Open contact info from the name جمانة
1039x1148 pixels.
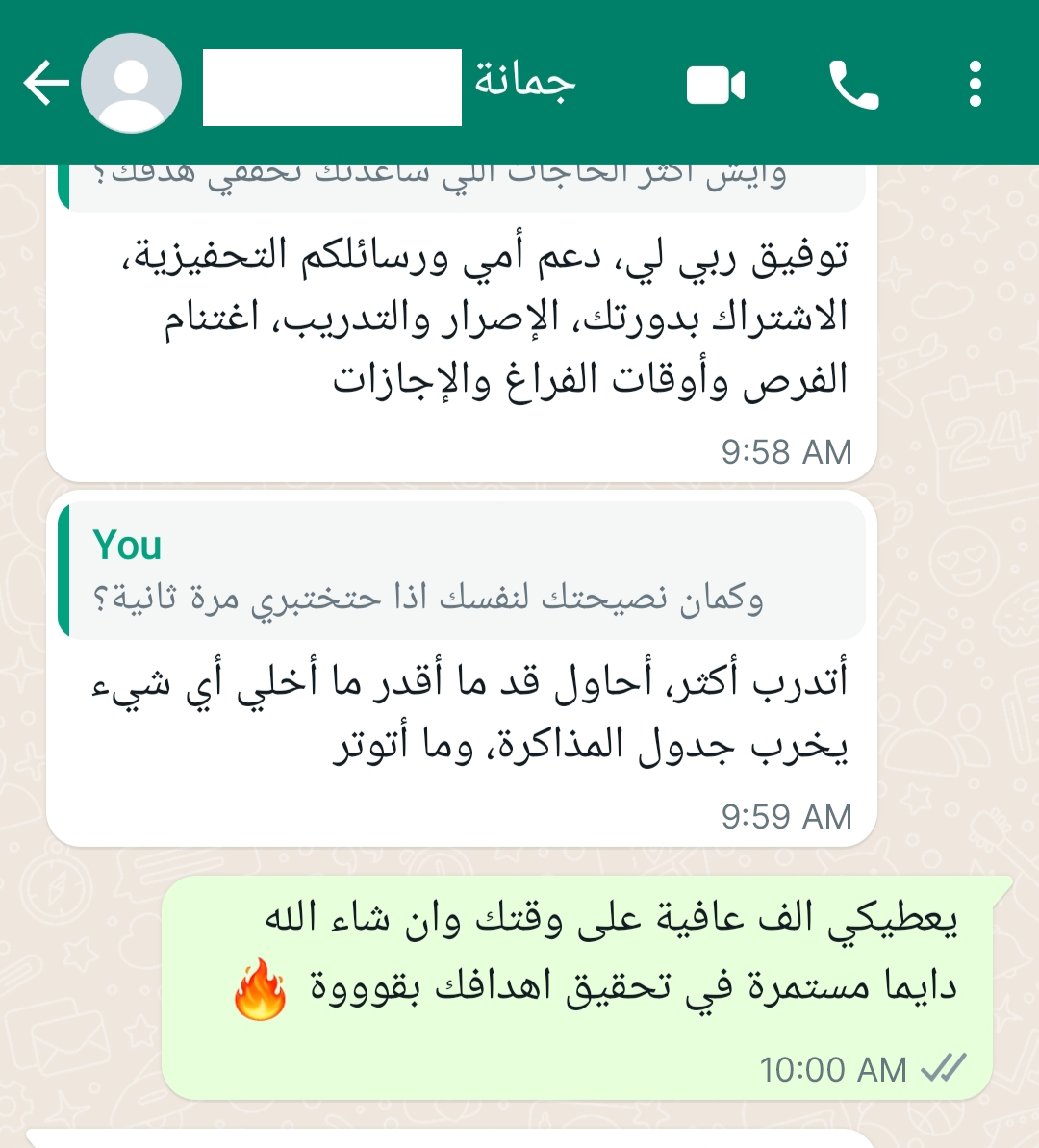point(524,82)
